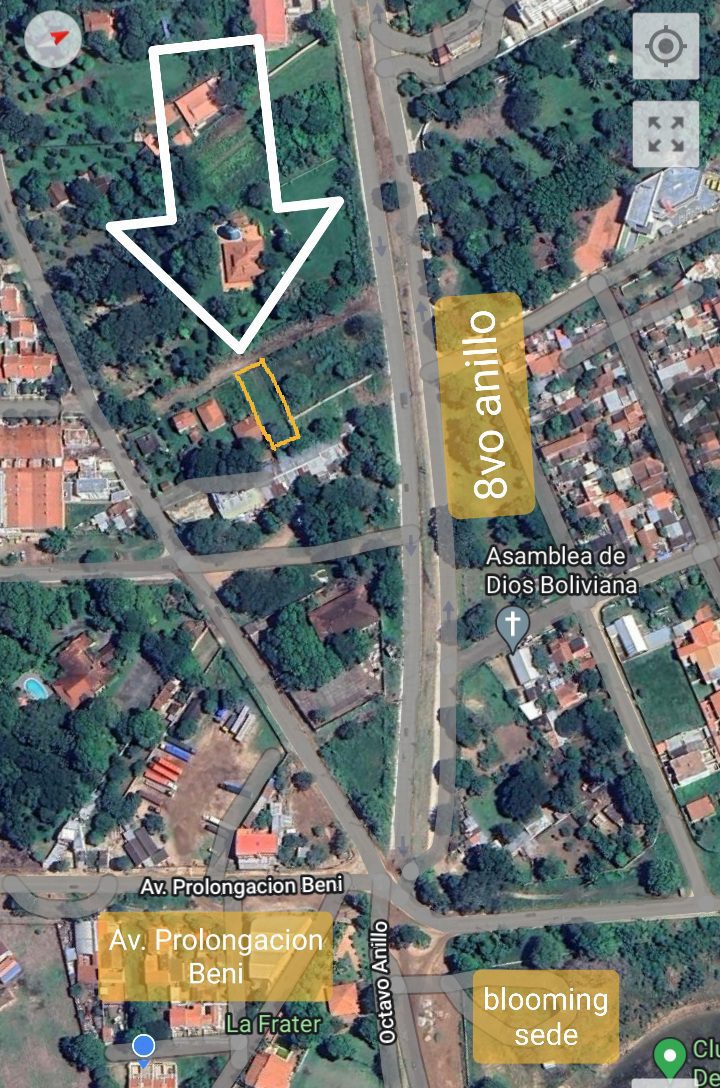
Task: Expand the map to full screen
Action: point(666,134)
